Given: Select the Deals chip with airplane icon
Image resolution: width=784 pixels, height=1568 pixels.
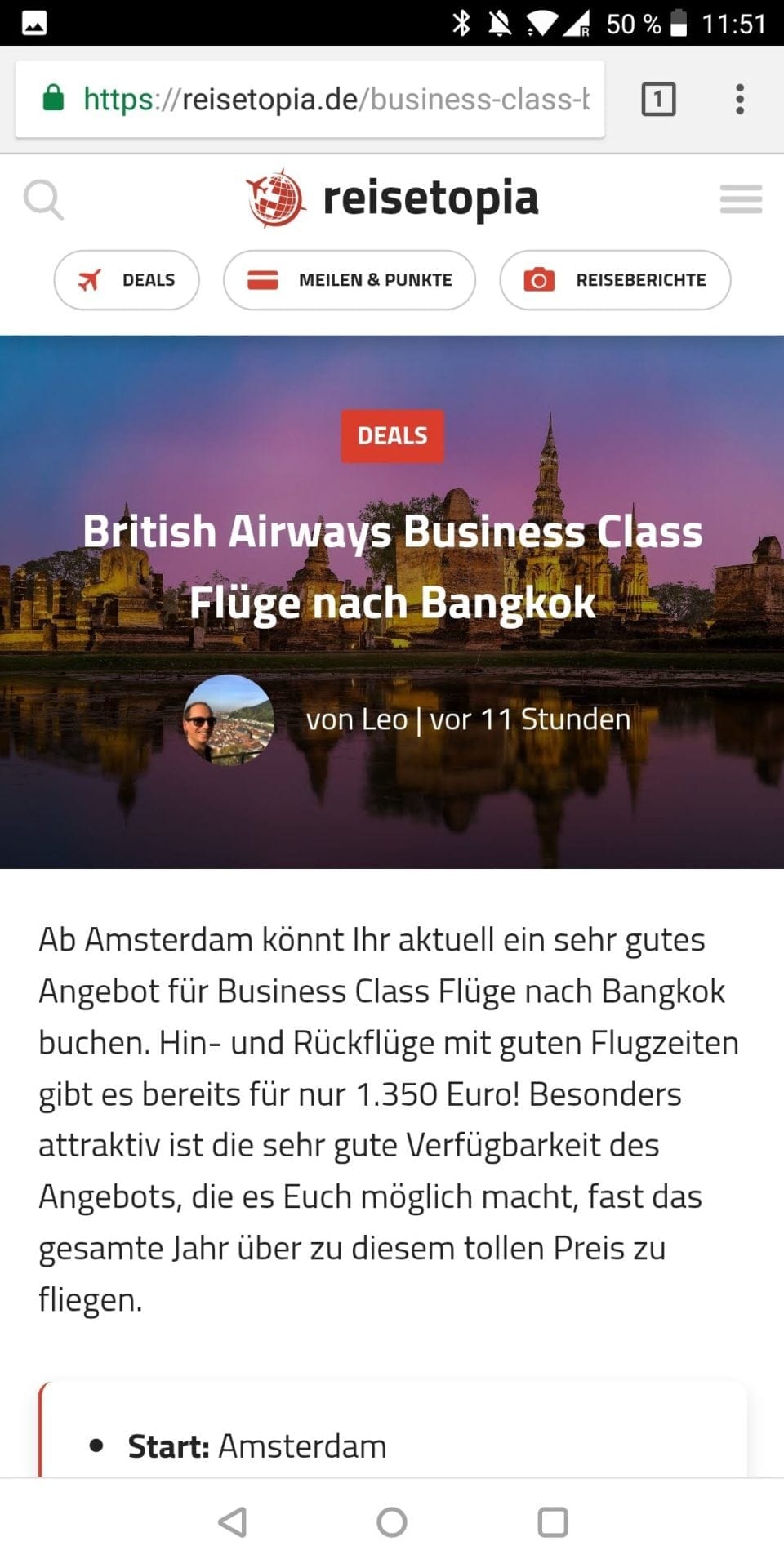Looking at the screenshot, I should click(127, 280).
